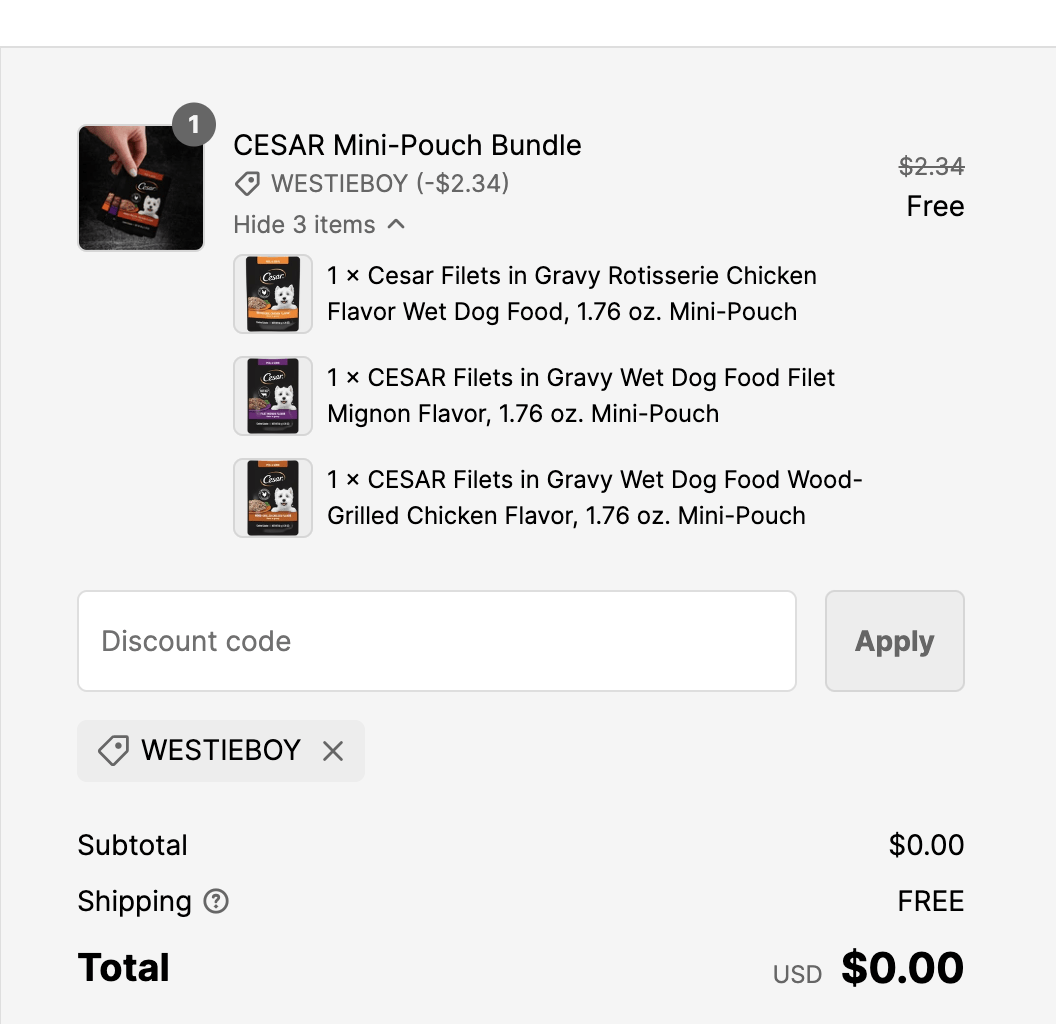Collapse the Hide 3 items list
This screenshot has width=1056, height=1024.
(319, 225)
